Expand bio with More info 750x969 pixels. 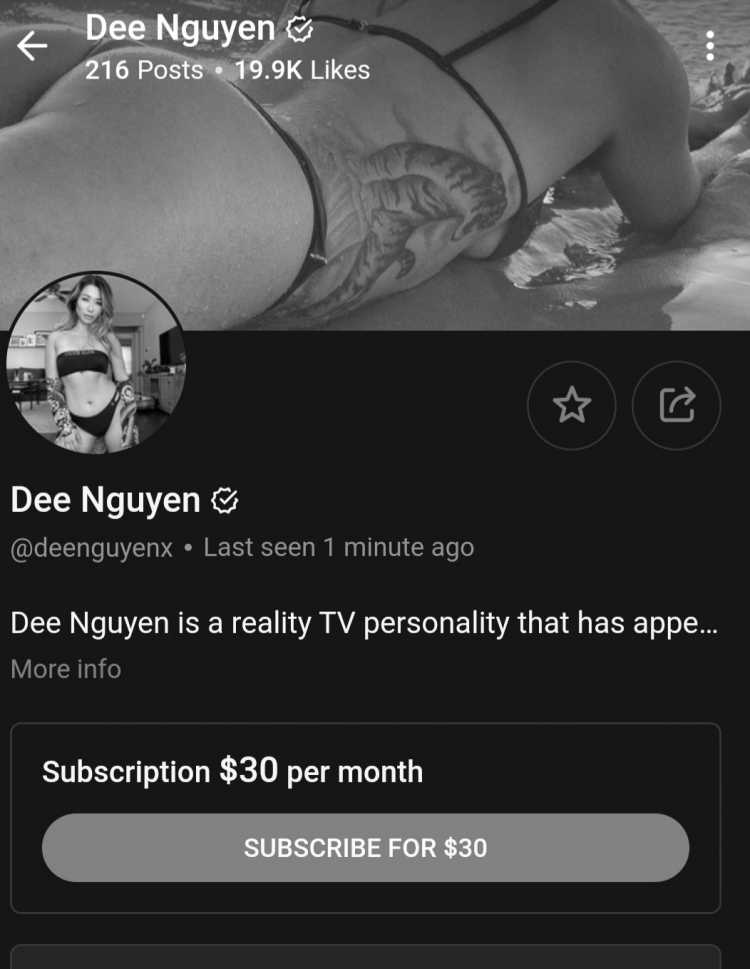coord(66,669)
